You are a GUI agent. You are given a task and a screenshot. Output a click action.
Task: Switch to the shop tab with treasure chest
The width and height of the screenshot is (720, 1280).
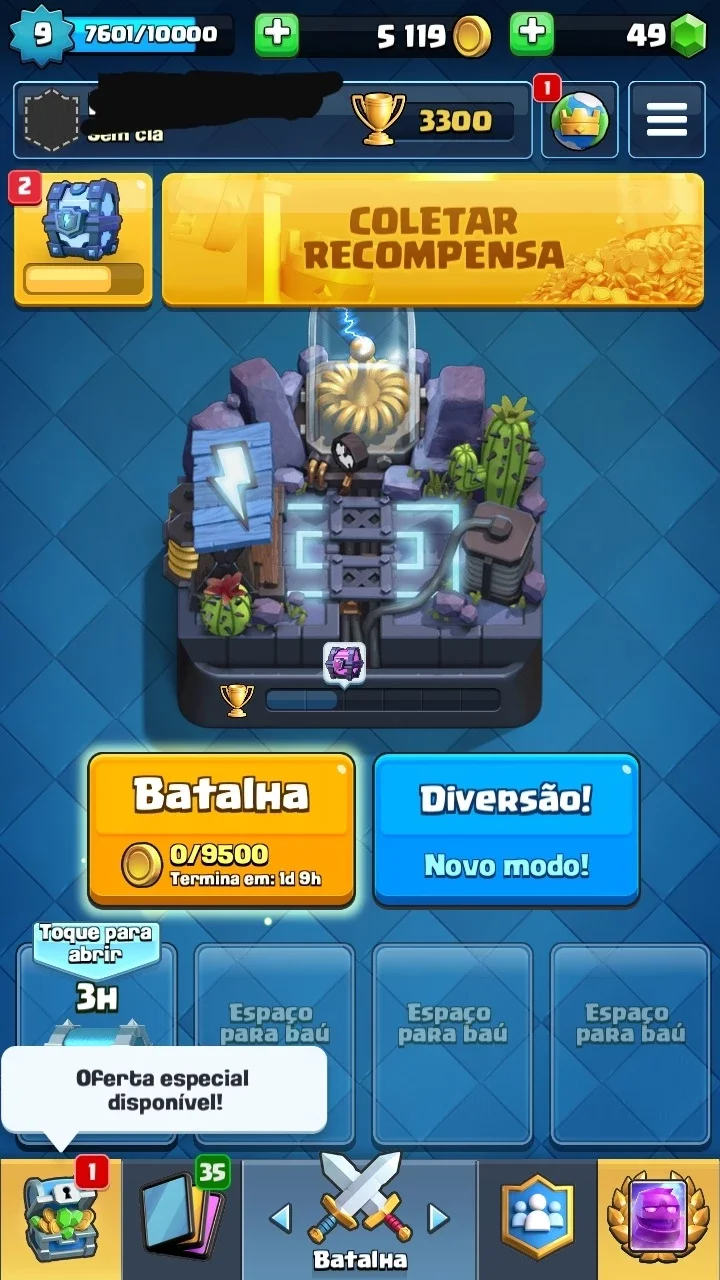pos(60,1219)
